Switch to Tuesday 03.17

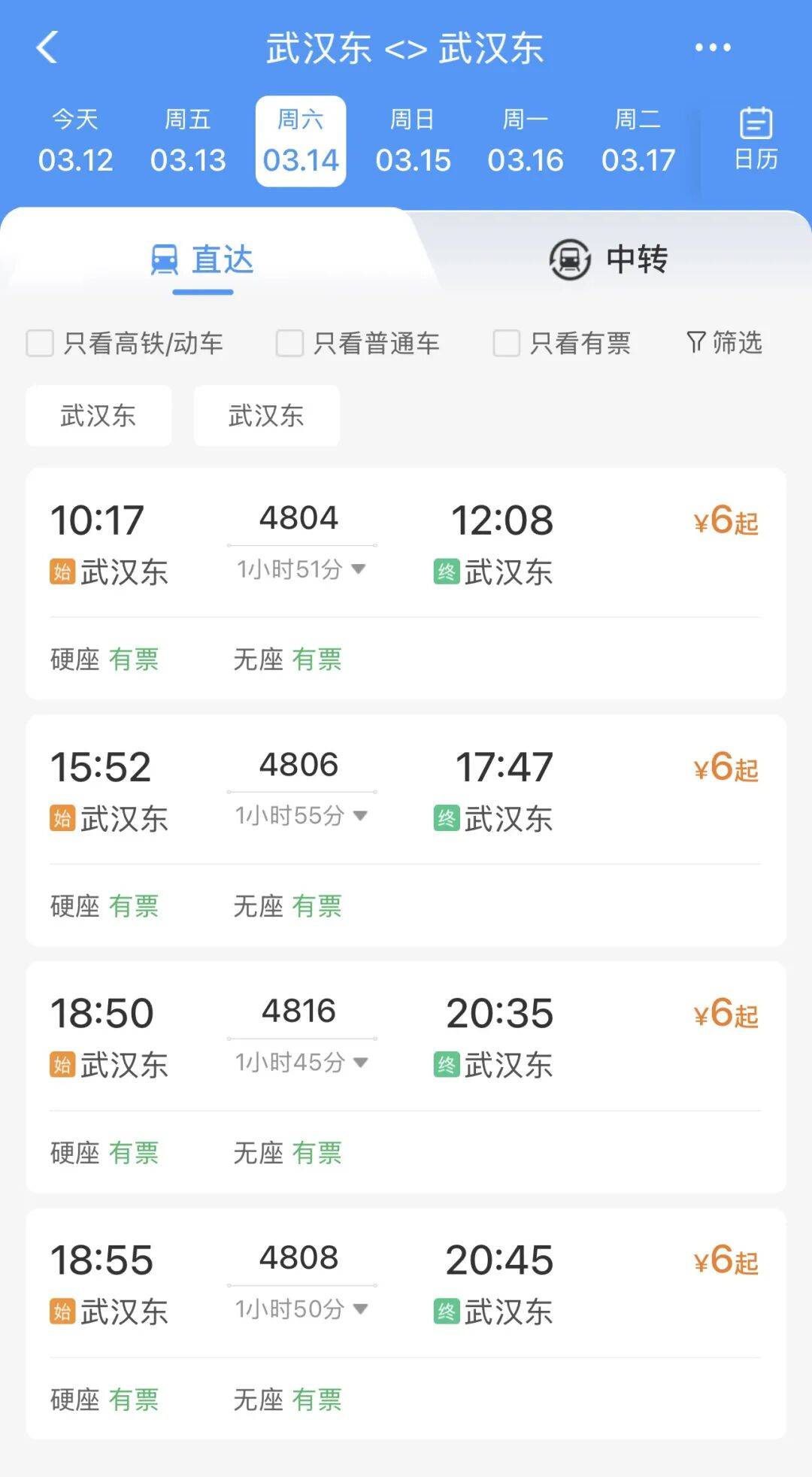(638, 141)
